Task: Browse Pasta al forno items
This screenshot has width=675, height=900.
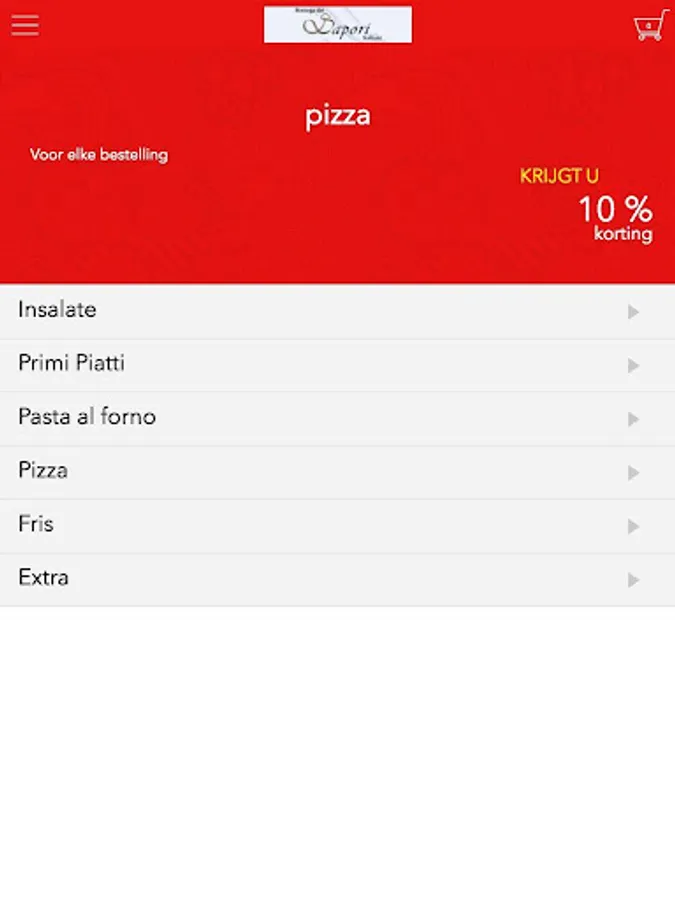Action: (x=337, y=418)
